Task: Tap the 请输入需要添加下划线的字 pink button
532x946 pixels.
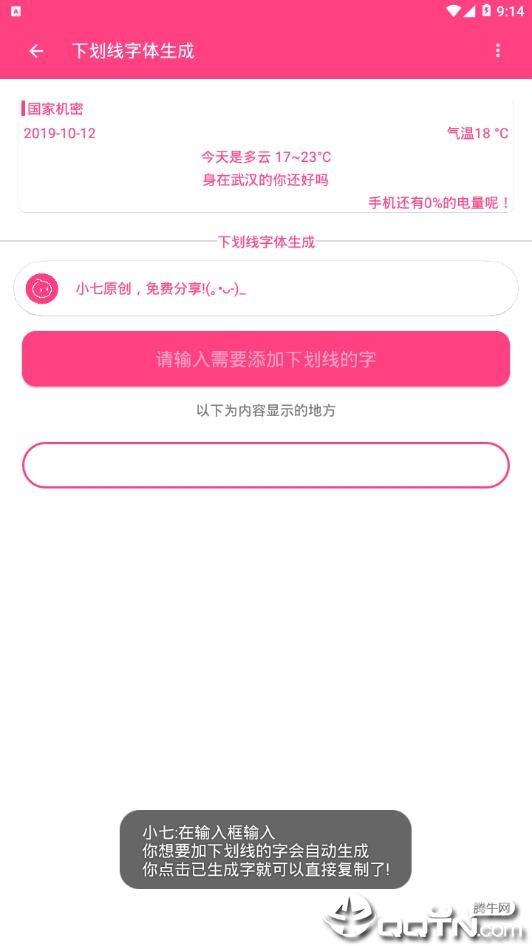Action: [266, 359]
